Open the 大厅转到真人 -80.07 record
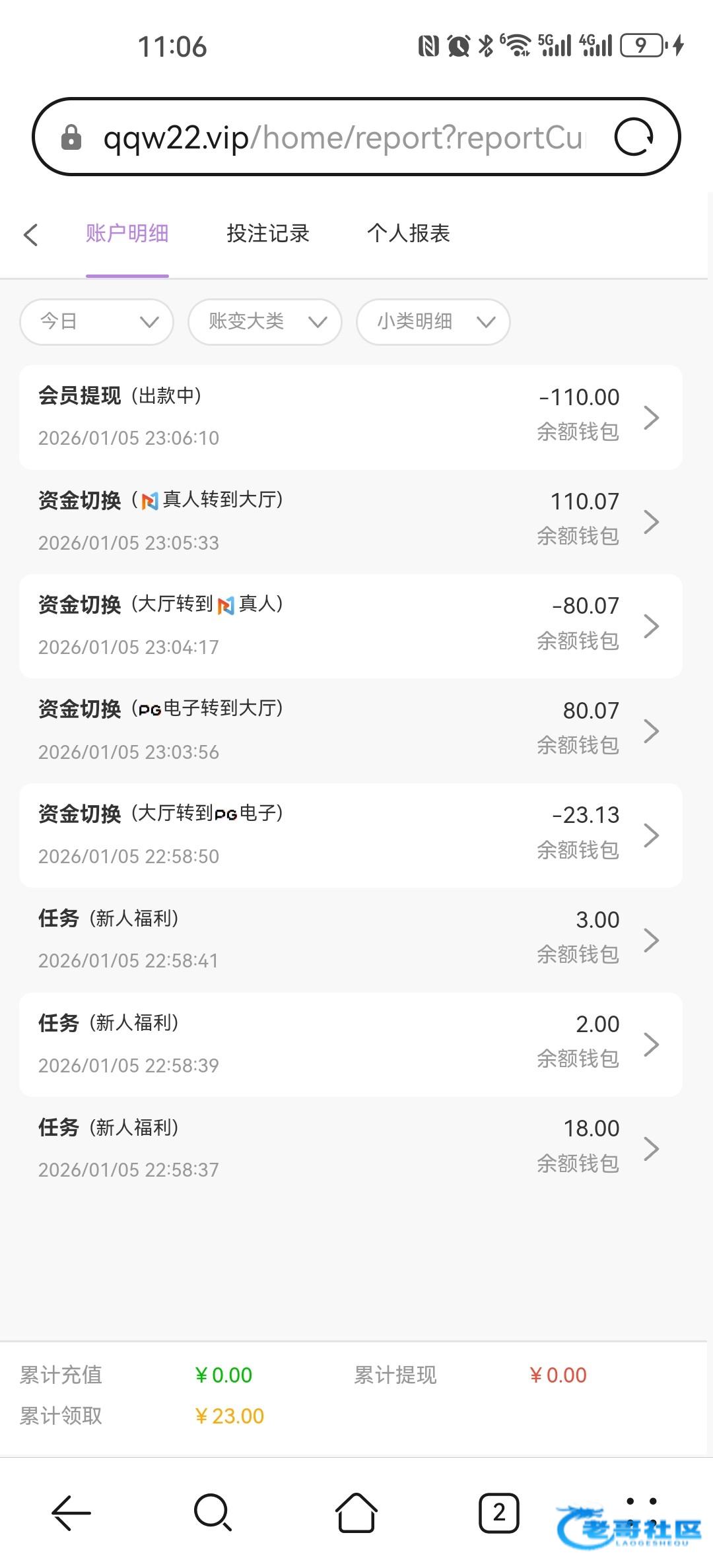Screen dimensions: 713x1568 coord(351,626)
